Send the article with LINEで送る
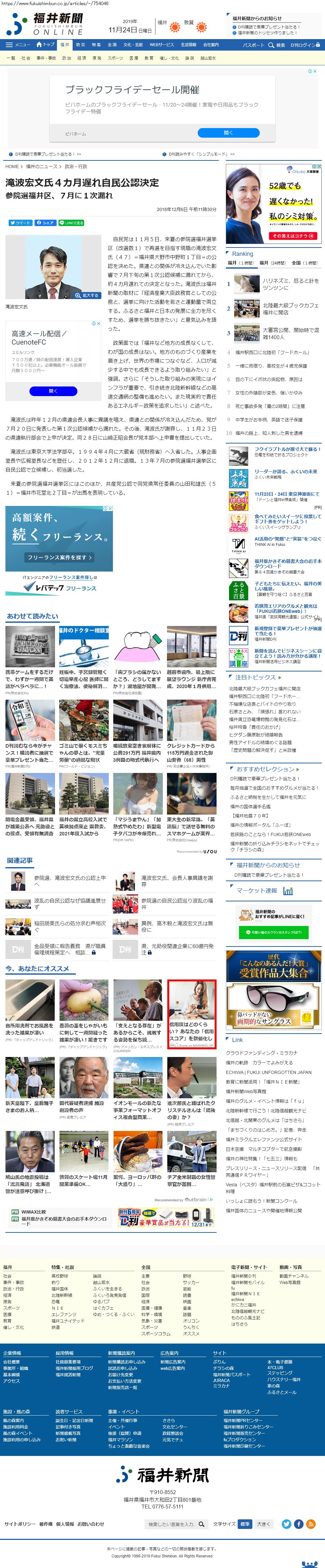Image resolution: width=325 pixels, height=1568 pixels. tap(71, 223)
